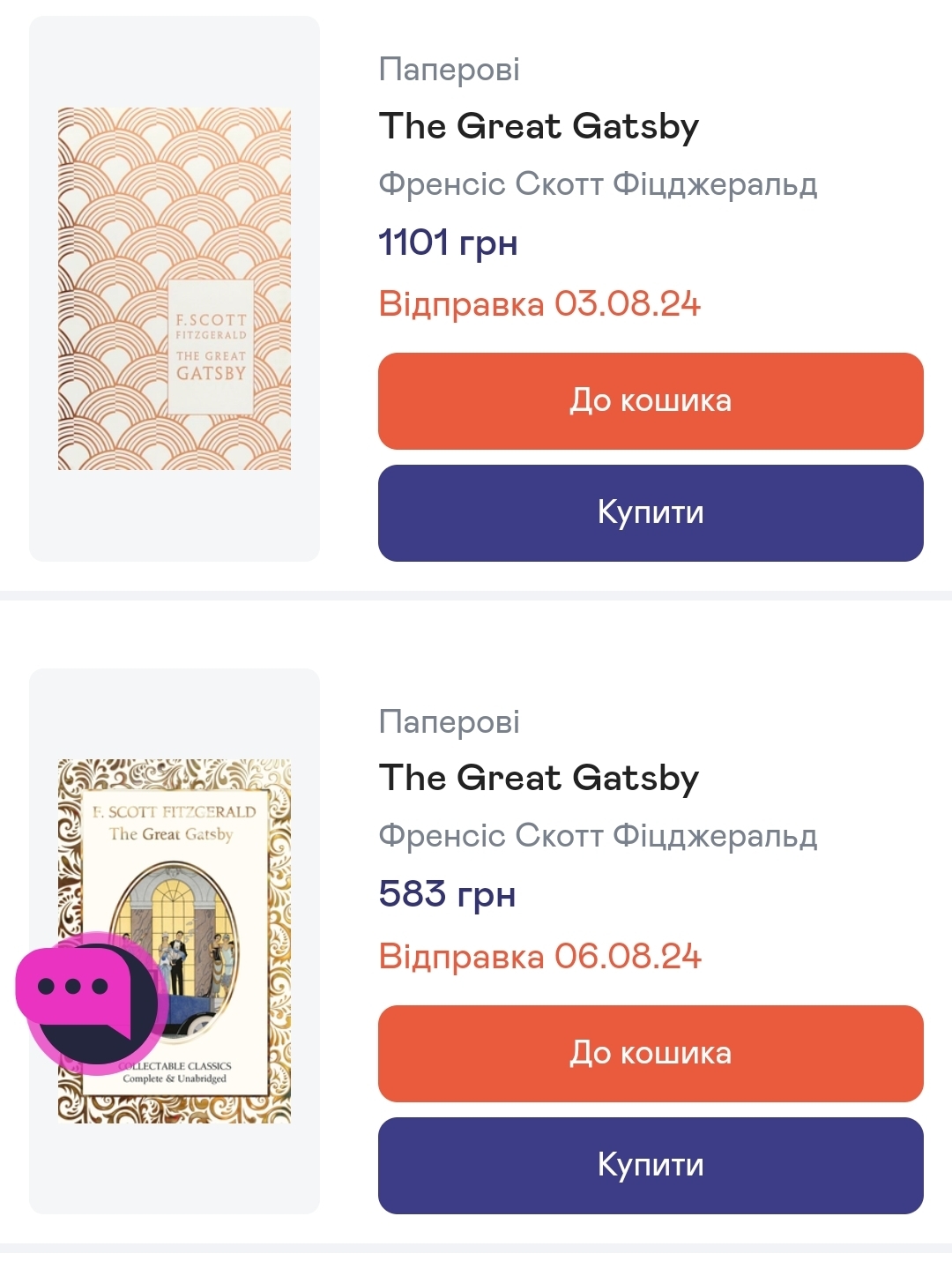
Task: Add the 583 грн Gatsby to cart
Action: (651, 1053)
